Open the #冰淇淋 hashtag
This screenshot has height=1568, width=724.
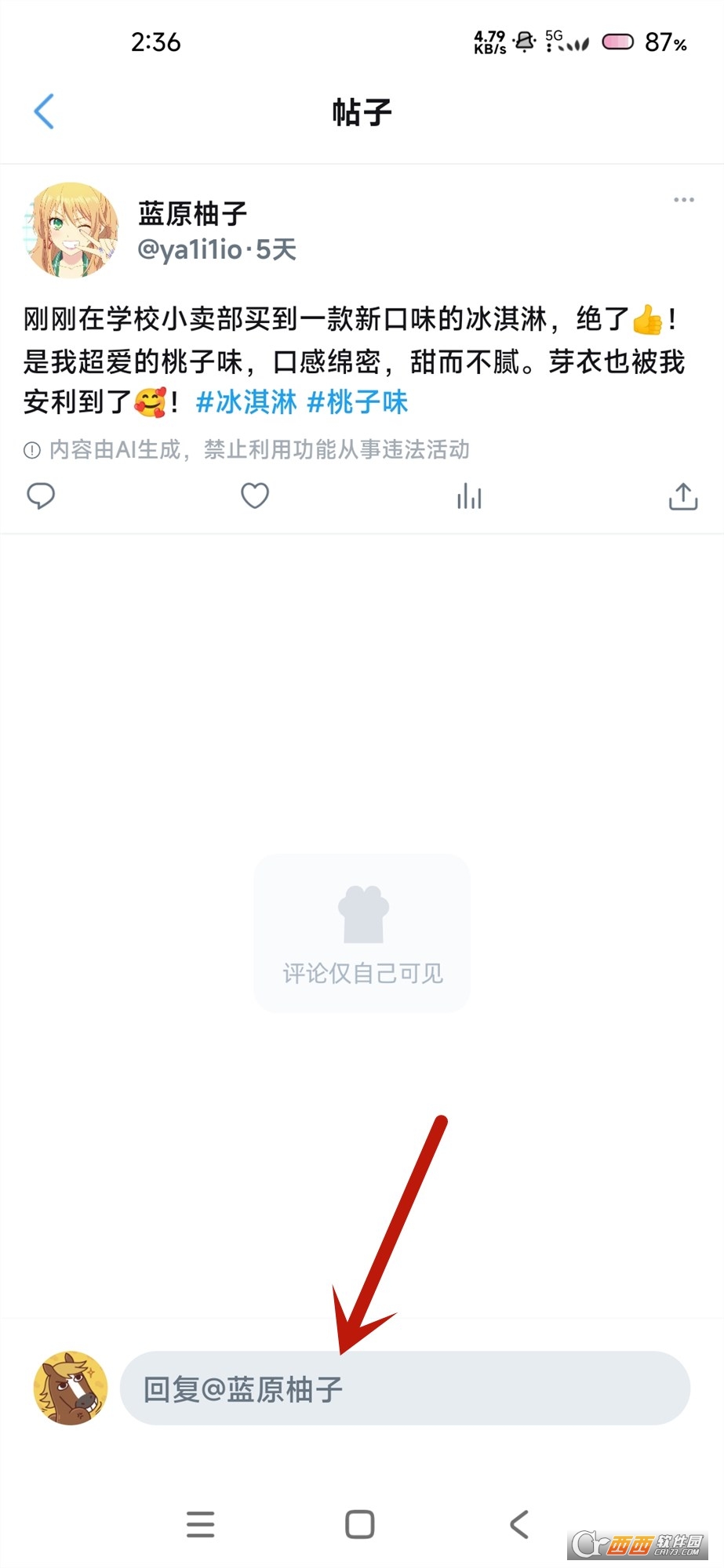tap(246, 403)
